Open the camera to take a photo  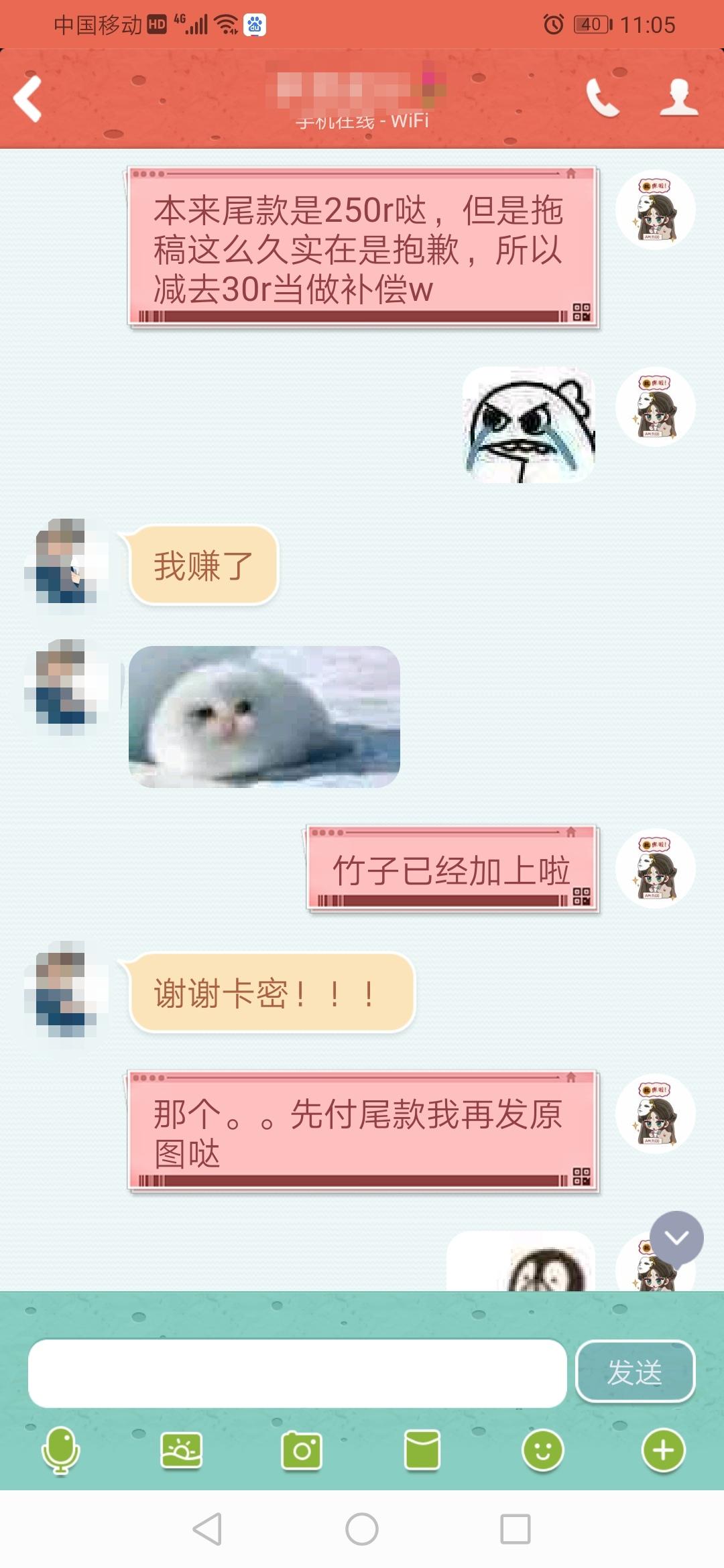302,1451
